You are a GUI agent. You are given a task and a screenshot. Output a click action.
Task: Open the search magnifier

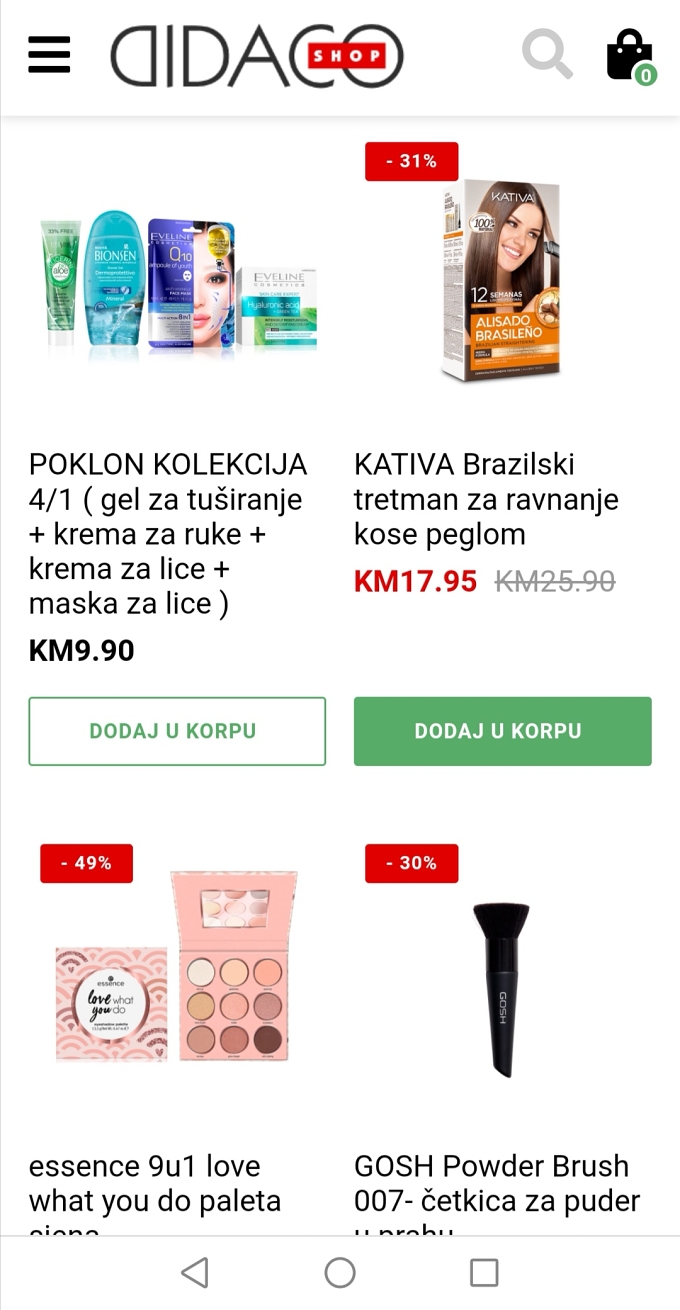point(547,54)
